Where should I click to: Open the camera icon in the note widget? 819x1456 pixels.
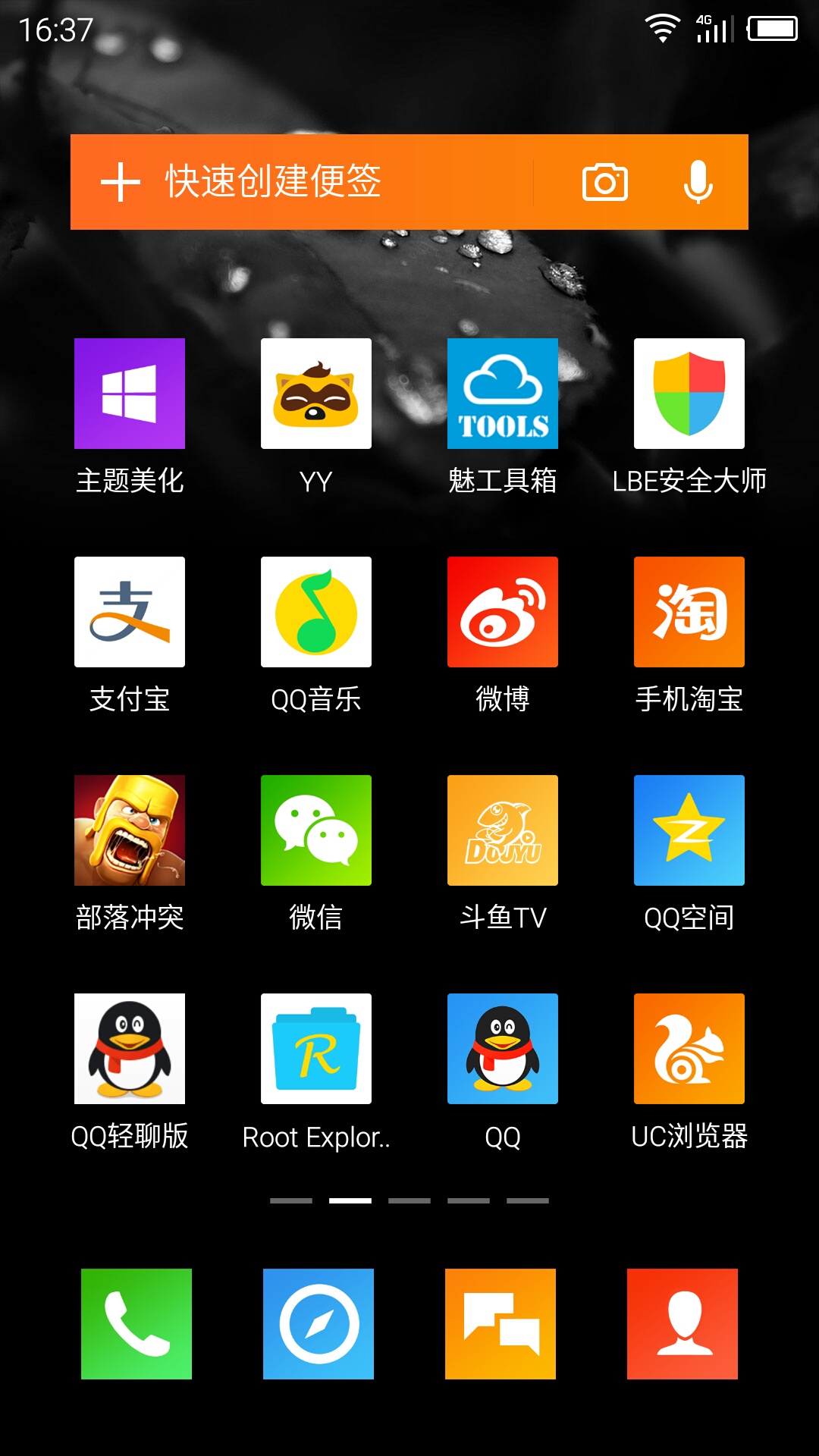click(x=604, y=182)
